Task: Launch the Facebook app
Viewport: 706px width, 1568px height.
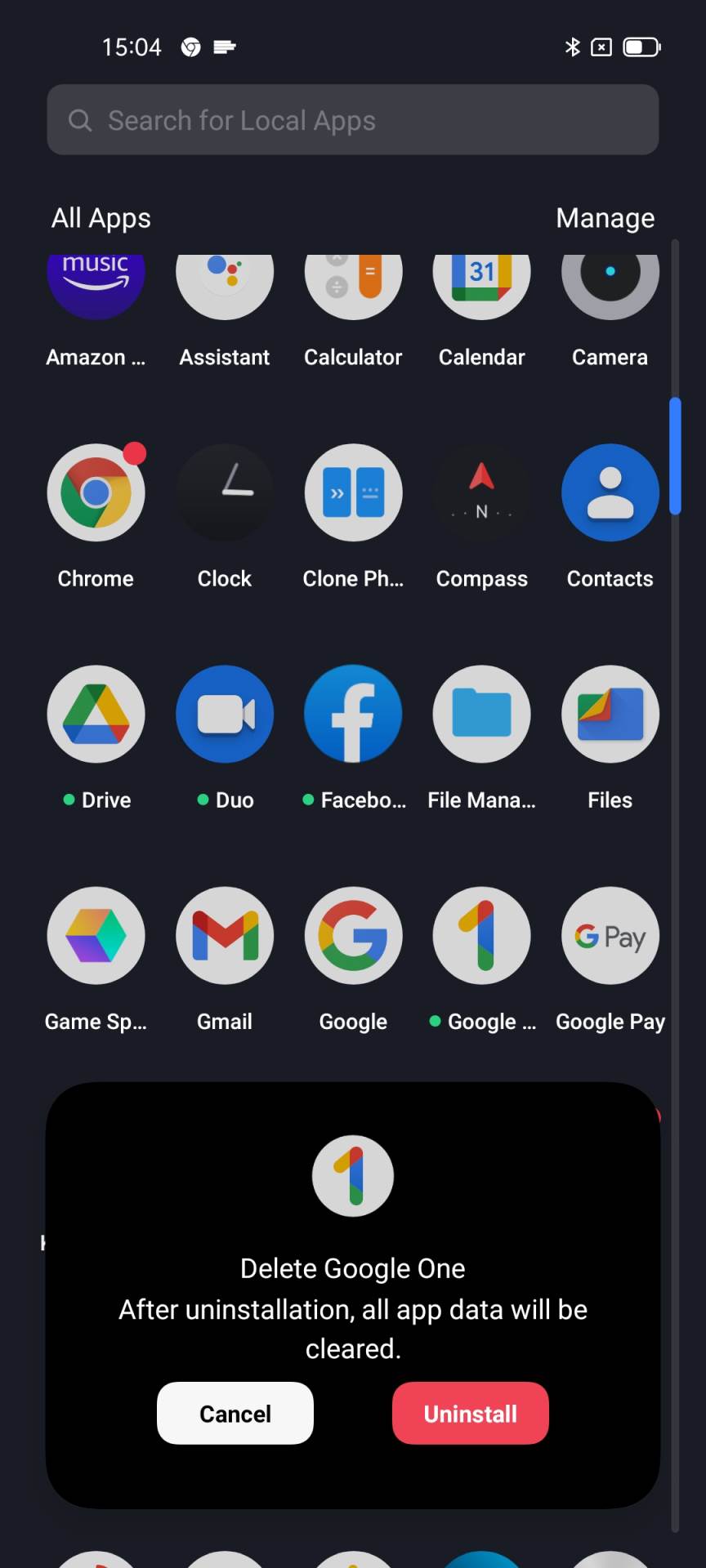Action: coord(353,715)
